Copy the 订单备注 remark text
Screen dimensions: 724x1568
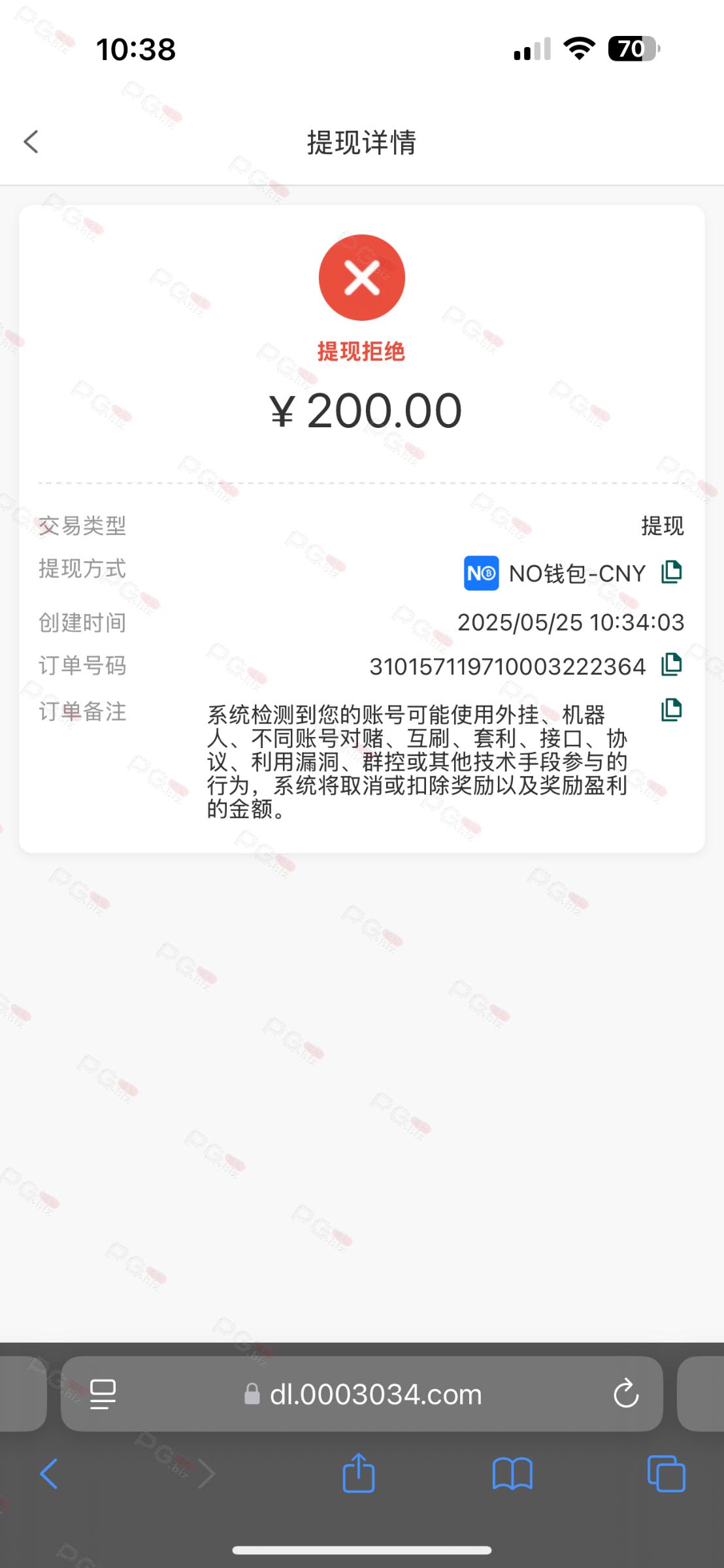[x=671, y=710]
